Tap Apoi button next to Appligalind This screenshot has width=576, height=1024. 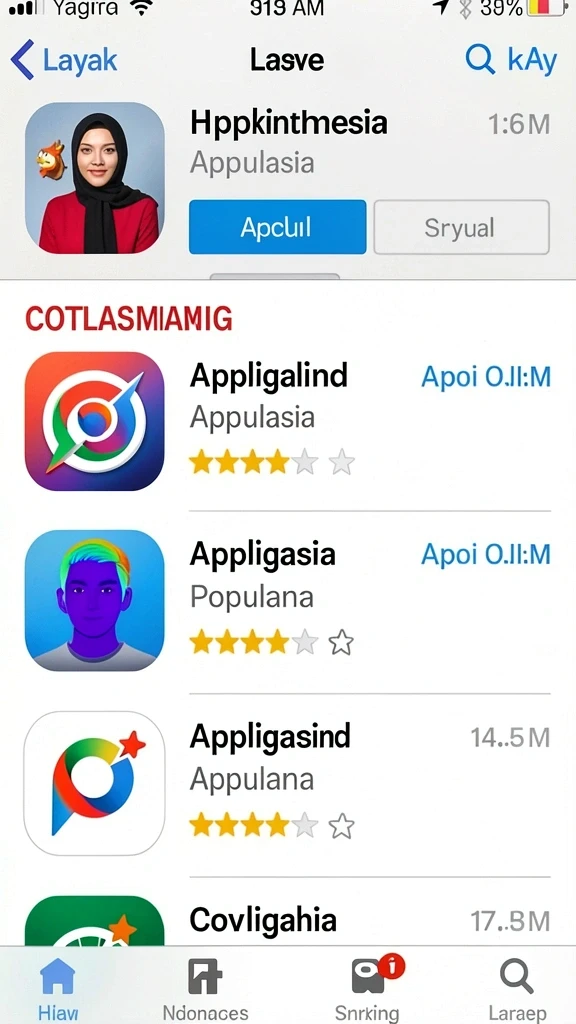486,377
